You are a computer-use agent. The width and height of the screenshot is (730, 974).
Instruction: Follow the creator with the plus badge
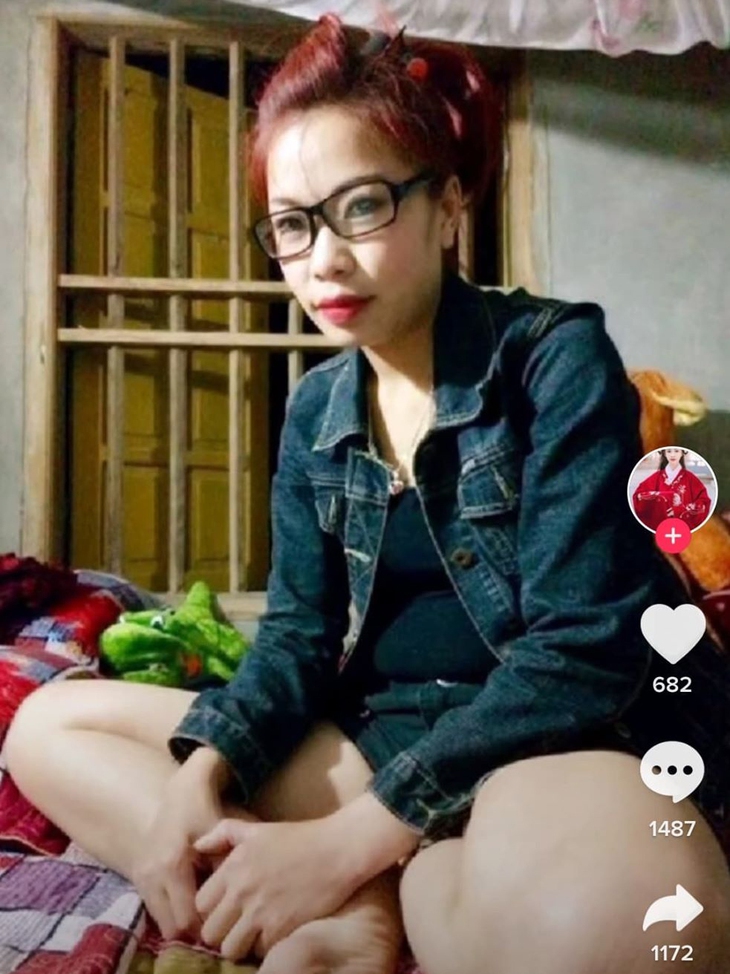[x=672, y=536]
